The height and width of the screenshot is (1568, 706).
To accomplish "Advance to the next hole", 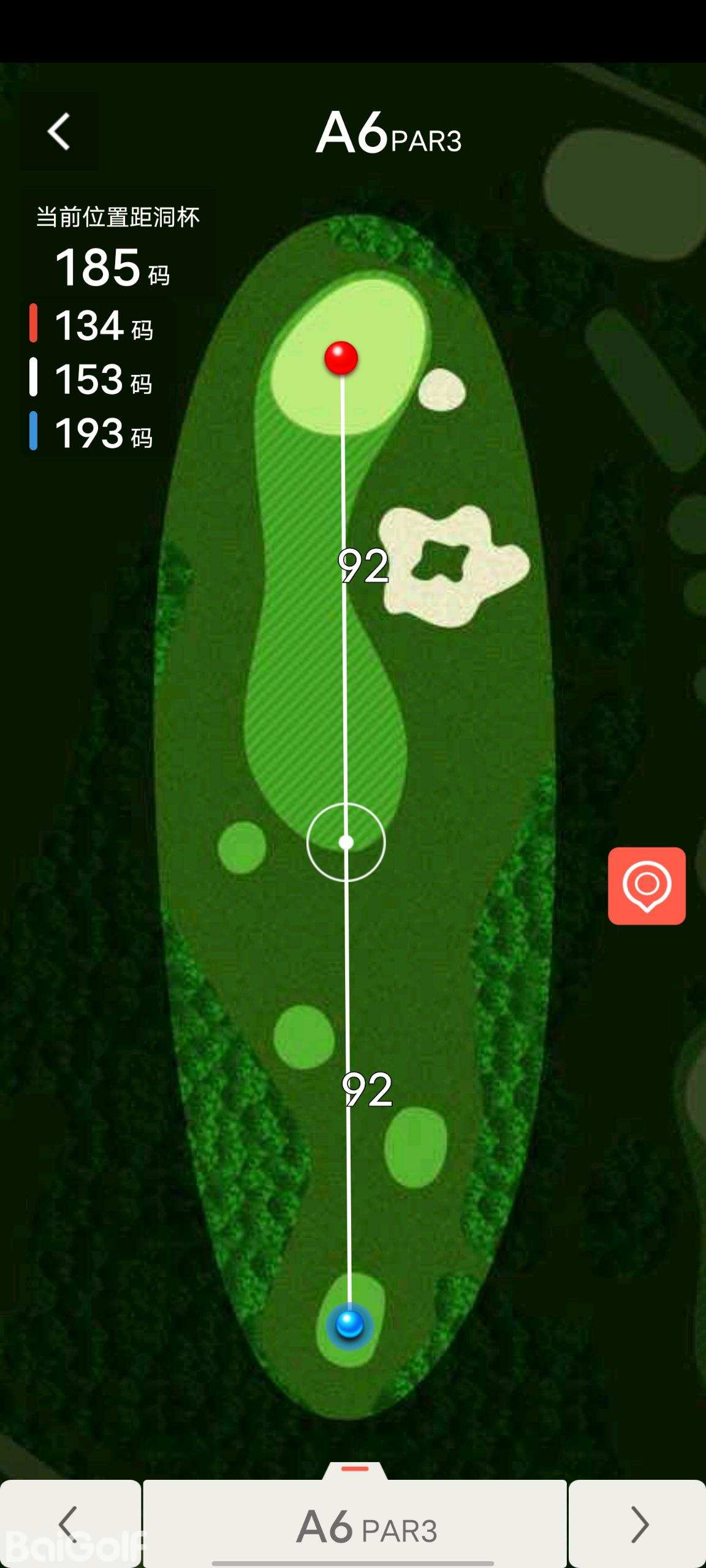I will pyautogui.click(x=638, y=1524).
